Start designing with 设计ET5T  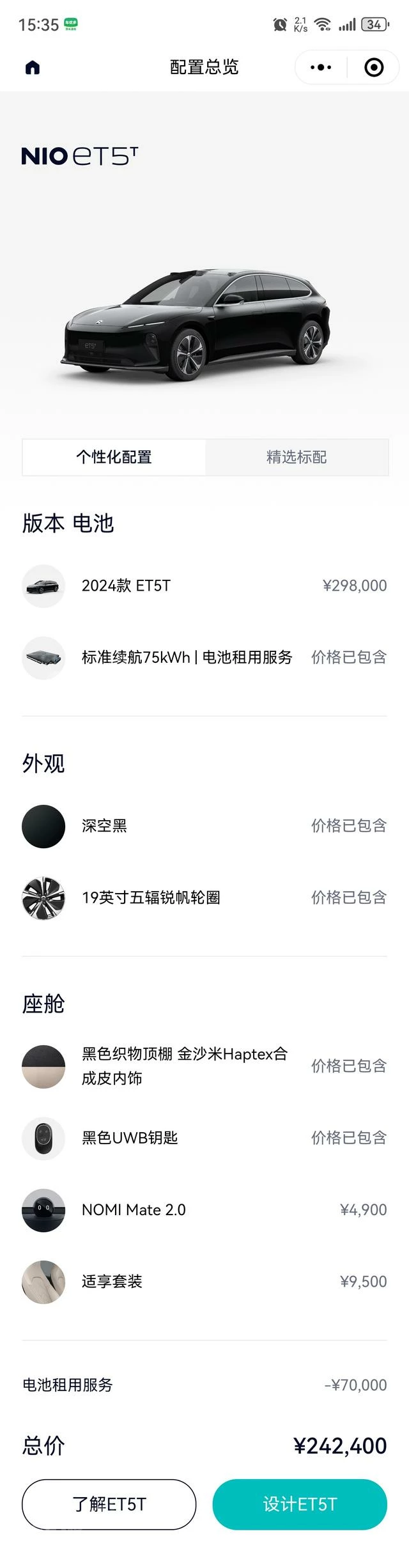click(300, 1504)
